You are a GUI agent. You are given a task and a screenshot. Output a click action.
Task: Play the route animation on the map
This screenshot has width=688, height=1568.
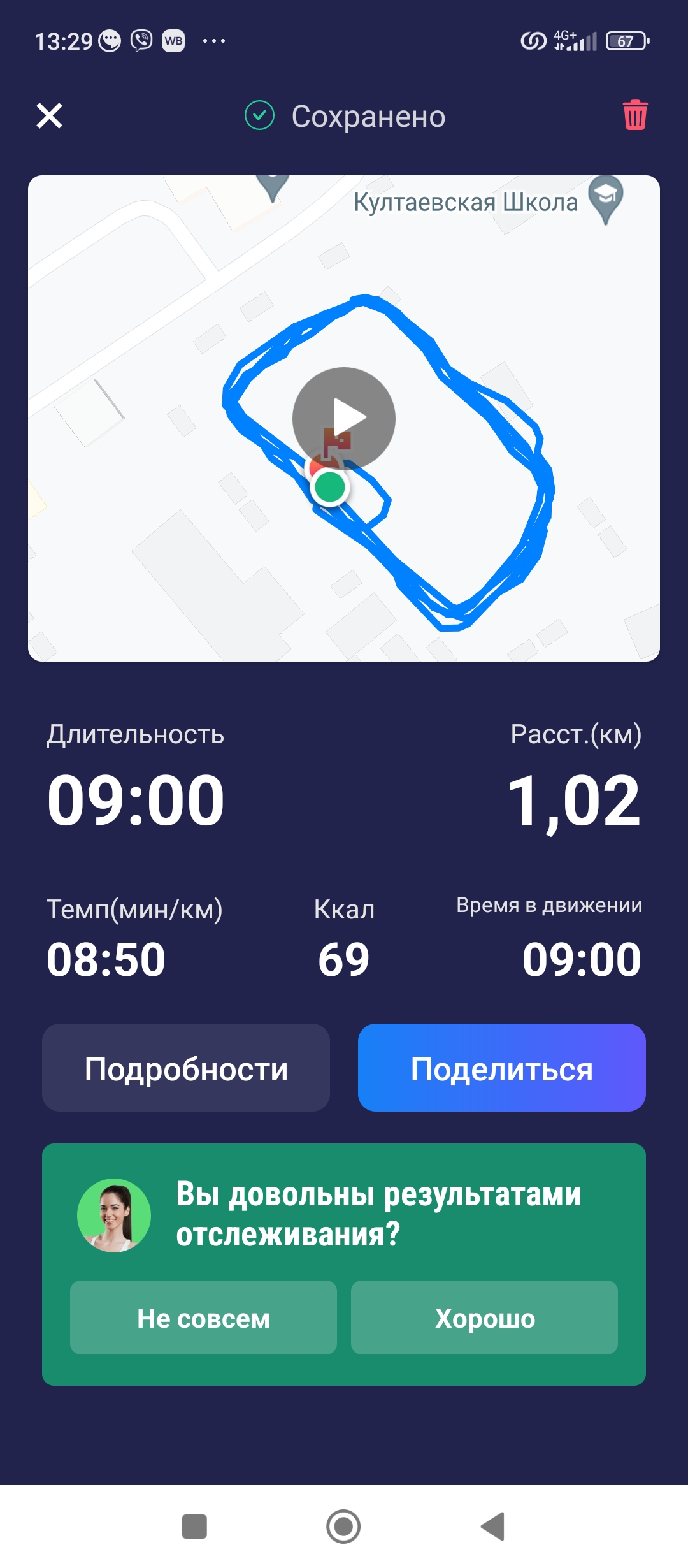tap(344, 417)
